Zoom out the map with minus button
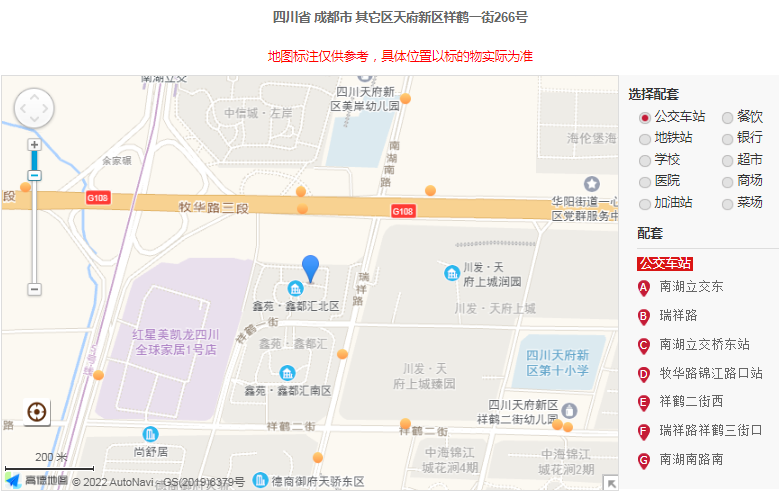Viewport: 779px width, 491px height. [34, 289]
